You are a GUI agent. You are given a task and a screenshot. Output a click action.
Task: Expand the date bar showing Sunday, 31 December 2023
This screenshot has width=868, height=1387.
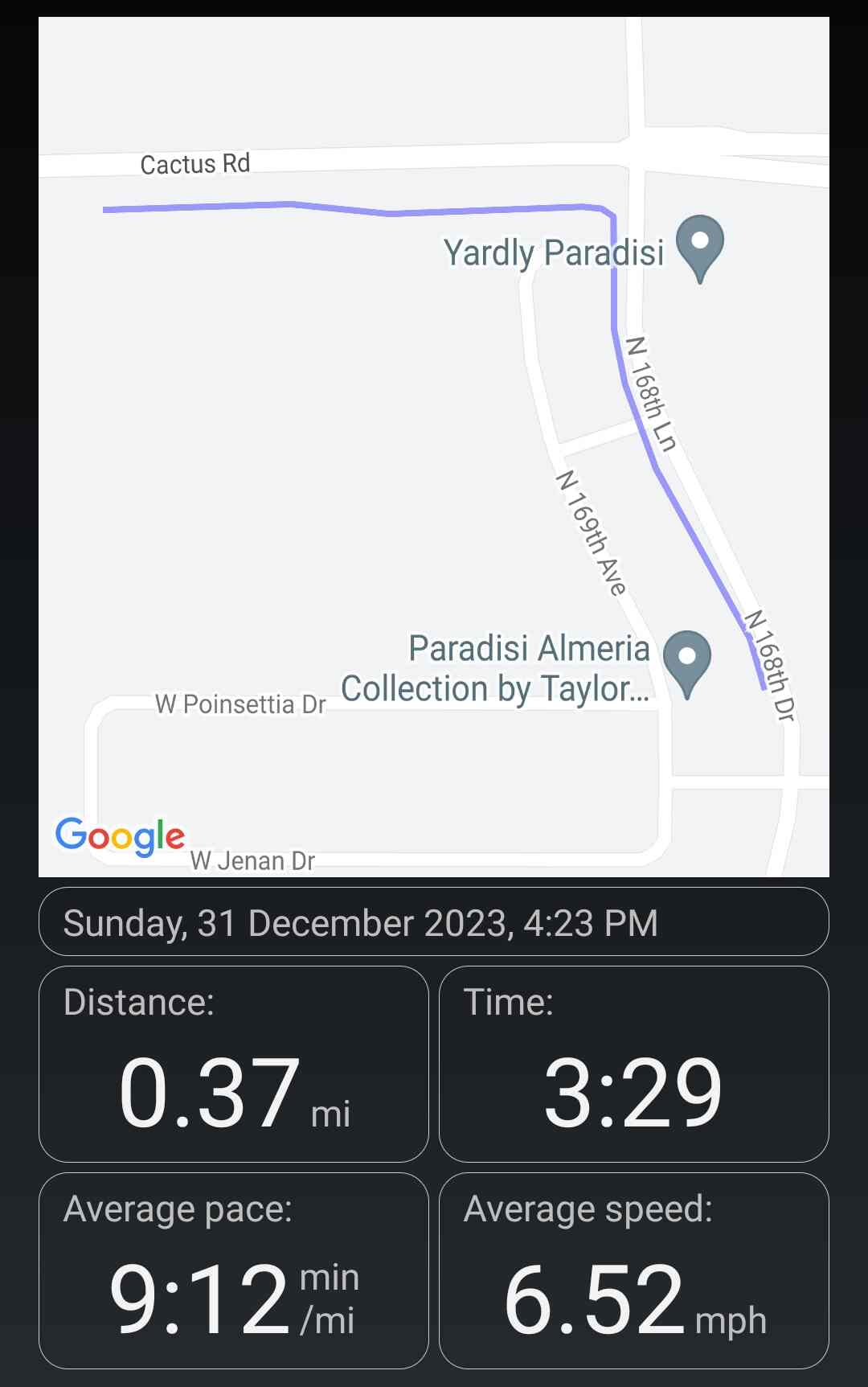pos(434,922)
